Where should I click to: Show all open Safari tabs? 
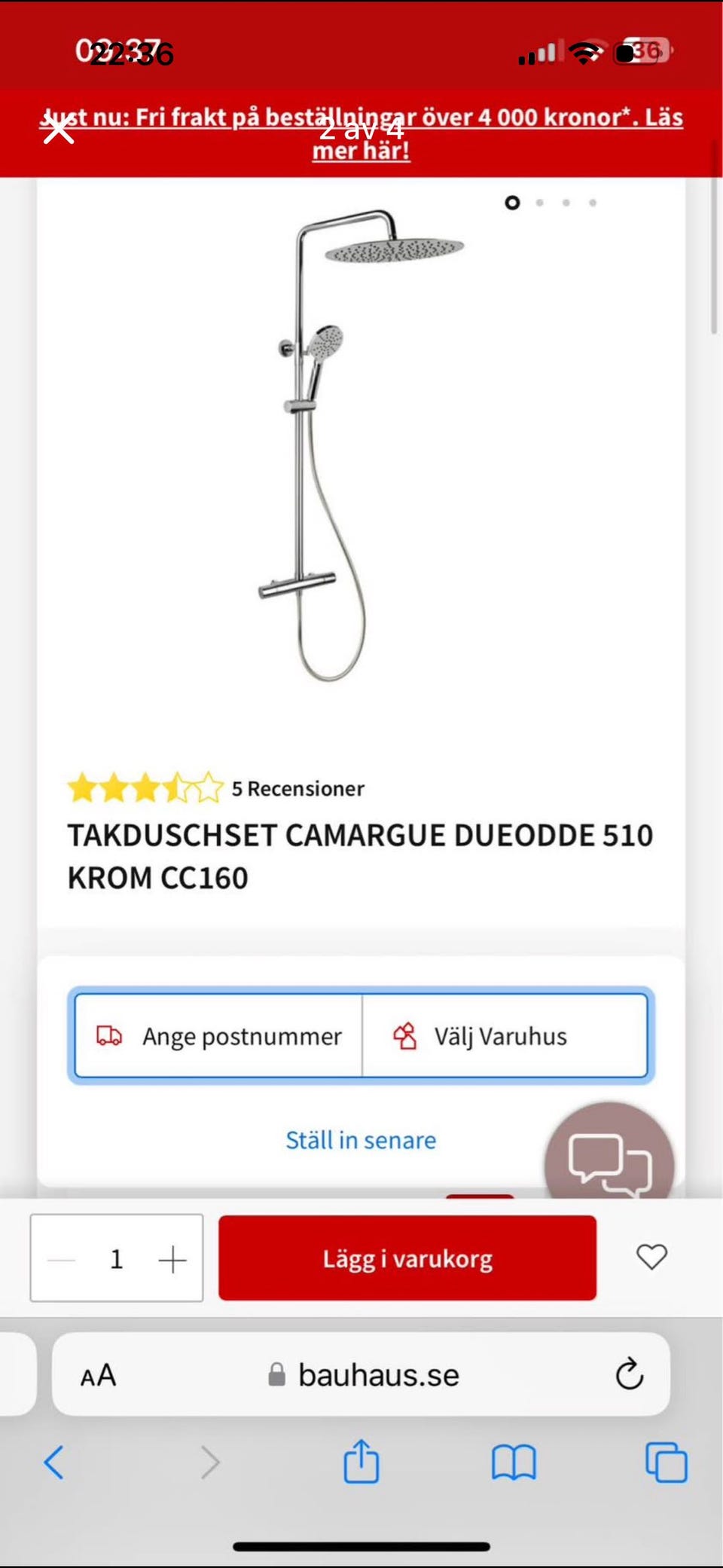[666, 1463]
